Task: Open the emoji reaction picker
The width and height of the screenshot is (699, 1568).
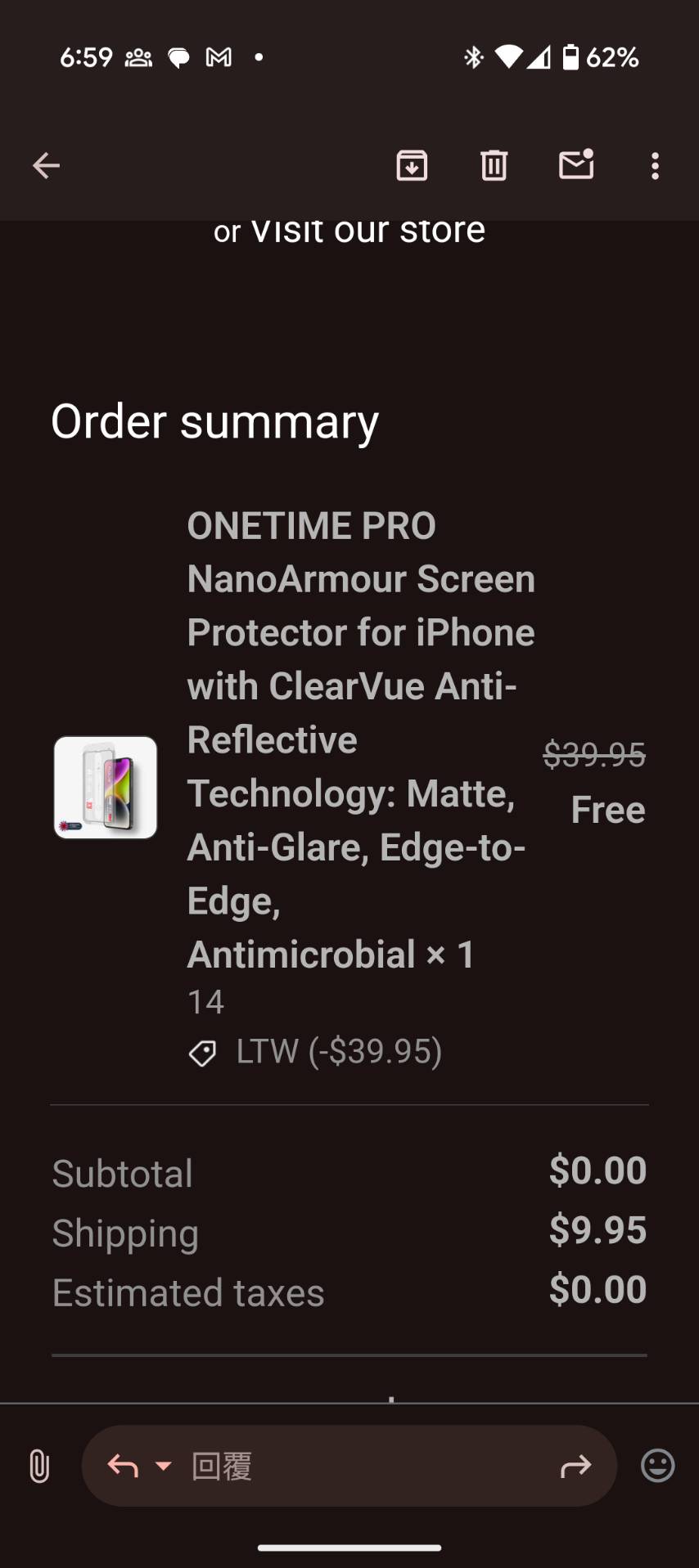Action: pyautogui.click(x=657, y=1466)
